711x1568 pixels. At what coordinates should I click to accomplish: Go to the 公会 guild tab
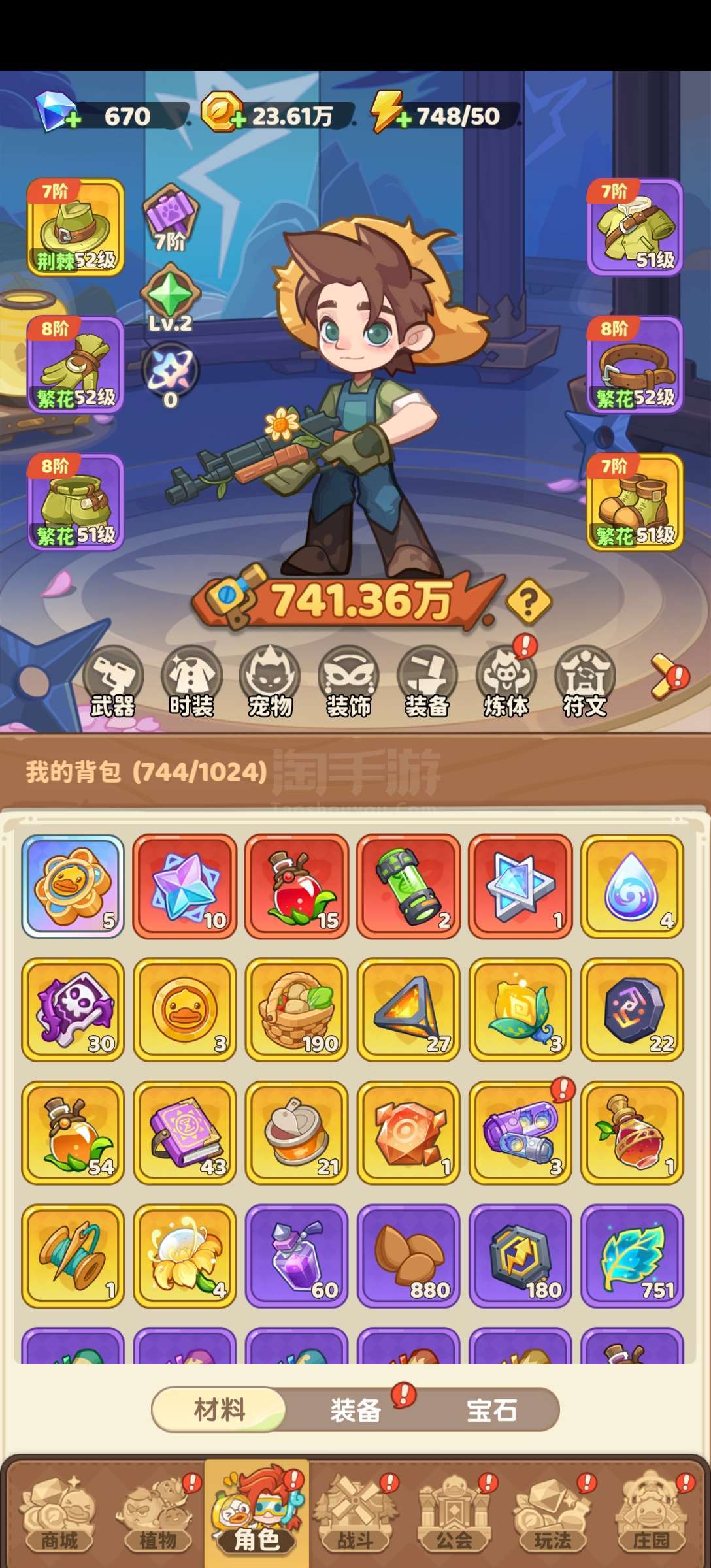point(454,1516)
